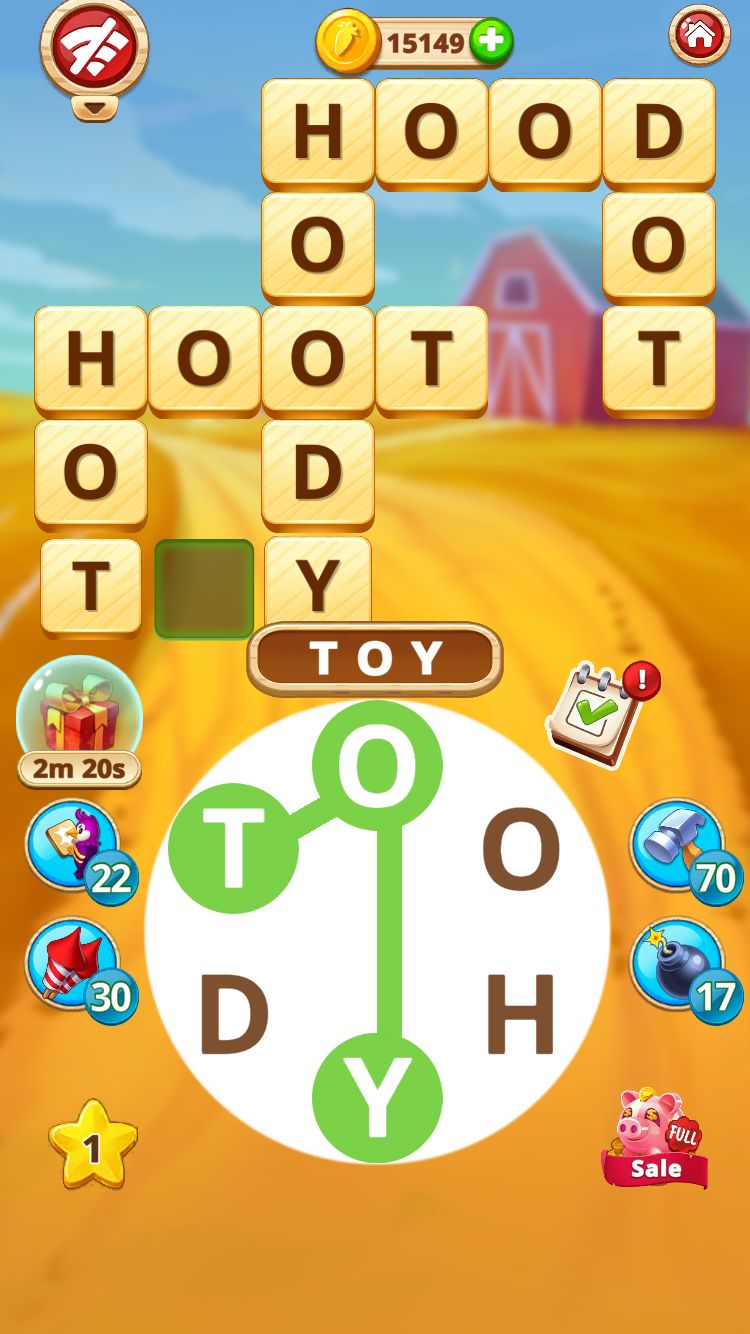Select letter D on the wheel
This screenshot has width=750, height=1334.
(x=234, y=1017)
